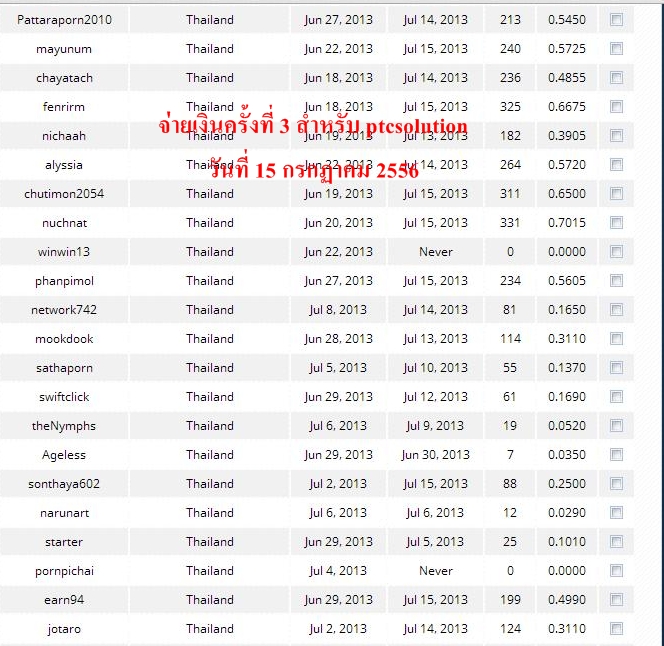This screenshot has height=646, width=664.
Task: Select nichaah's checkbox
Action: [616, 135]
